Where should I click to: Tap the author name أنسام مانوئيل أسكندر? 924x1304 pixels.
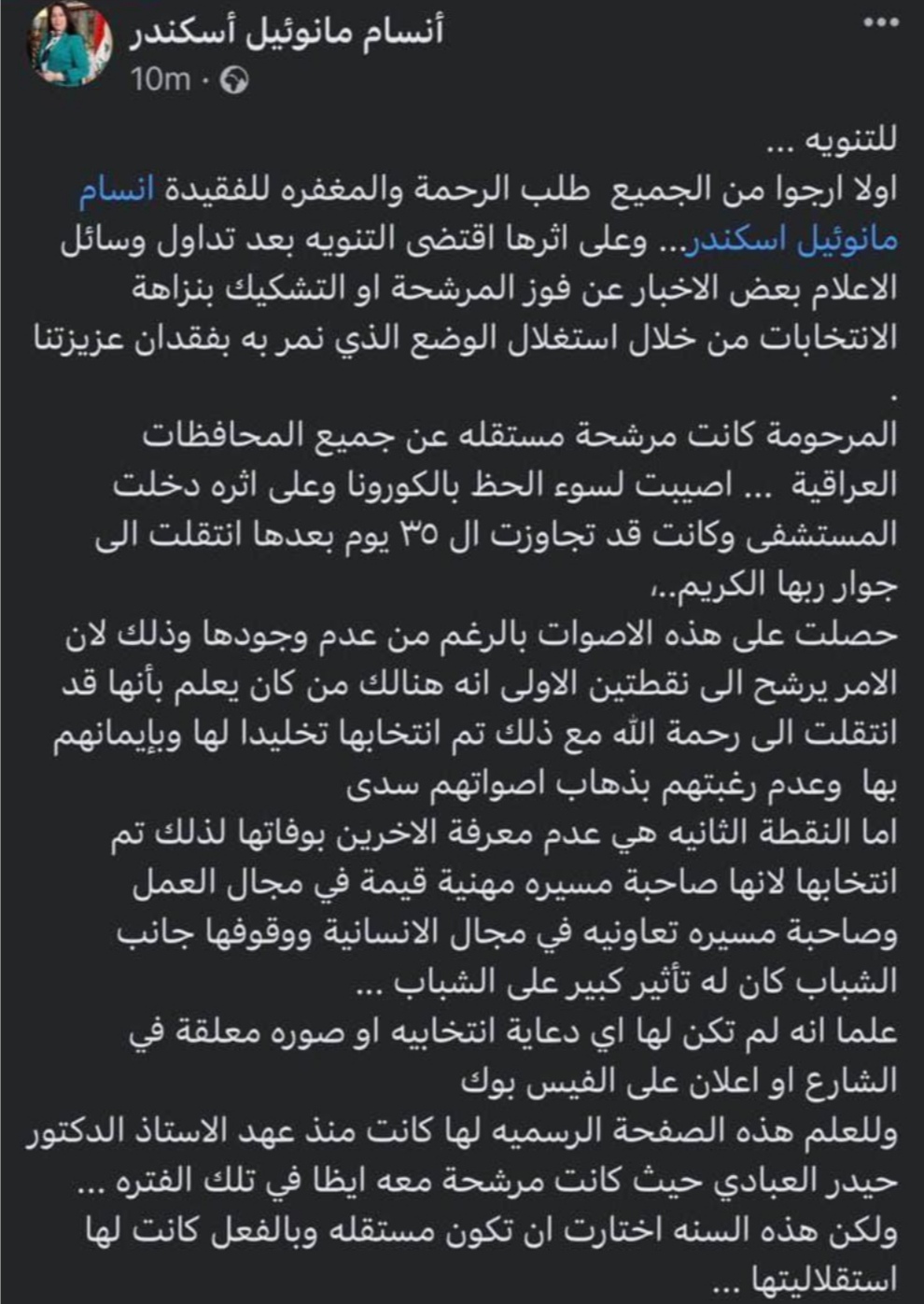click(286, 33)
